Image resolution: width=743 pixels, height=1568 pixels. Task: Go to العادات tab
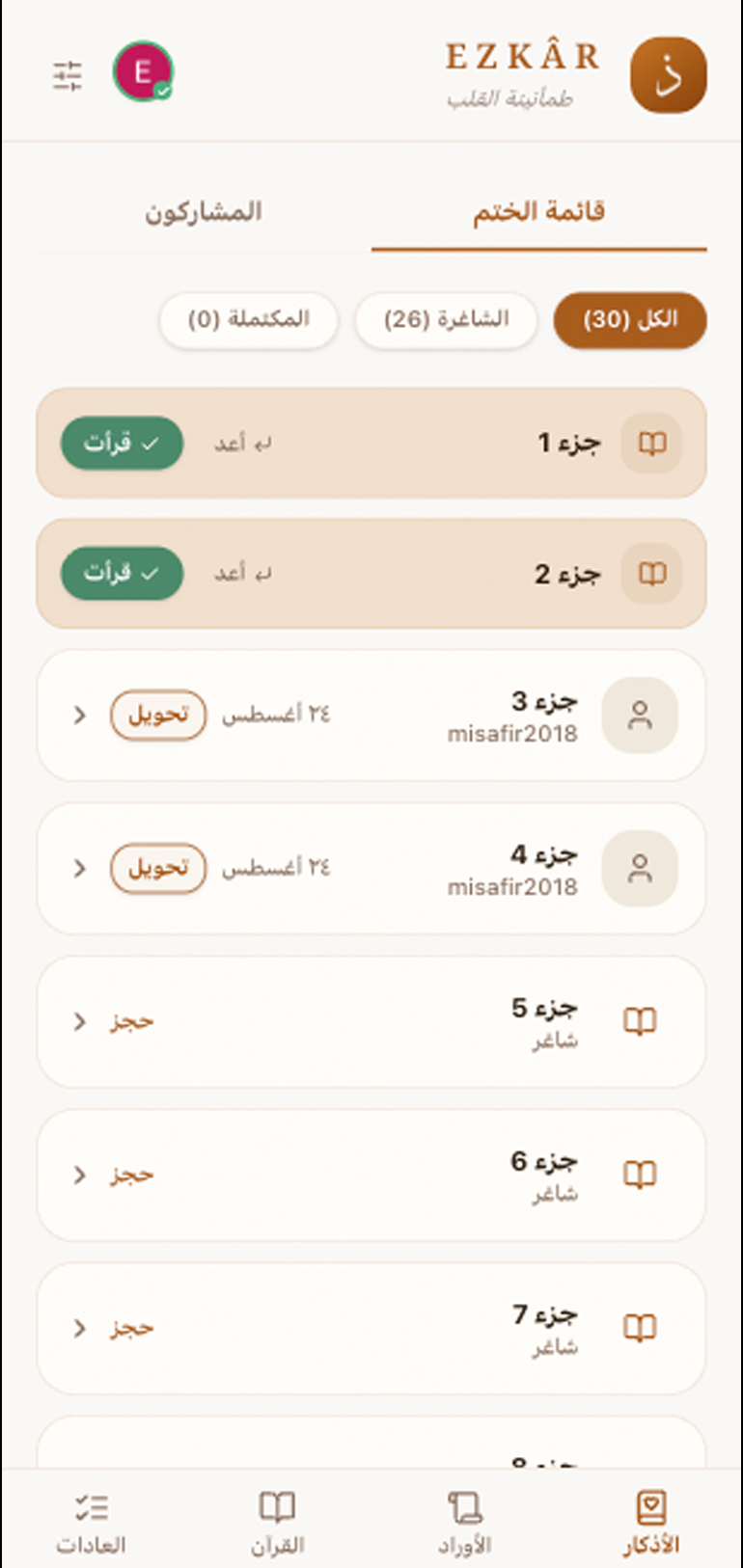point(92,1524)
